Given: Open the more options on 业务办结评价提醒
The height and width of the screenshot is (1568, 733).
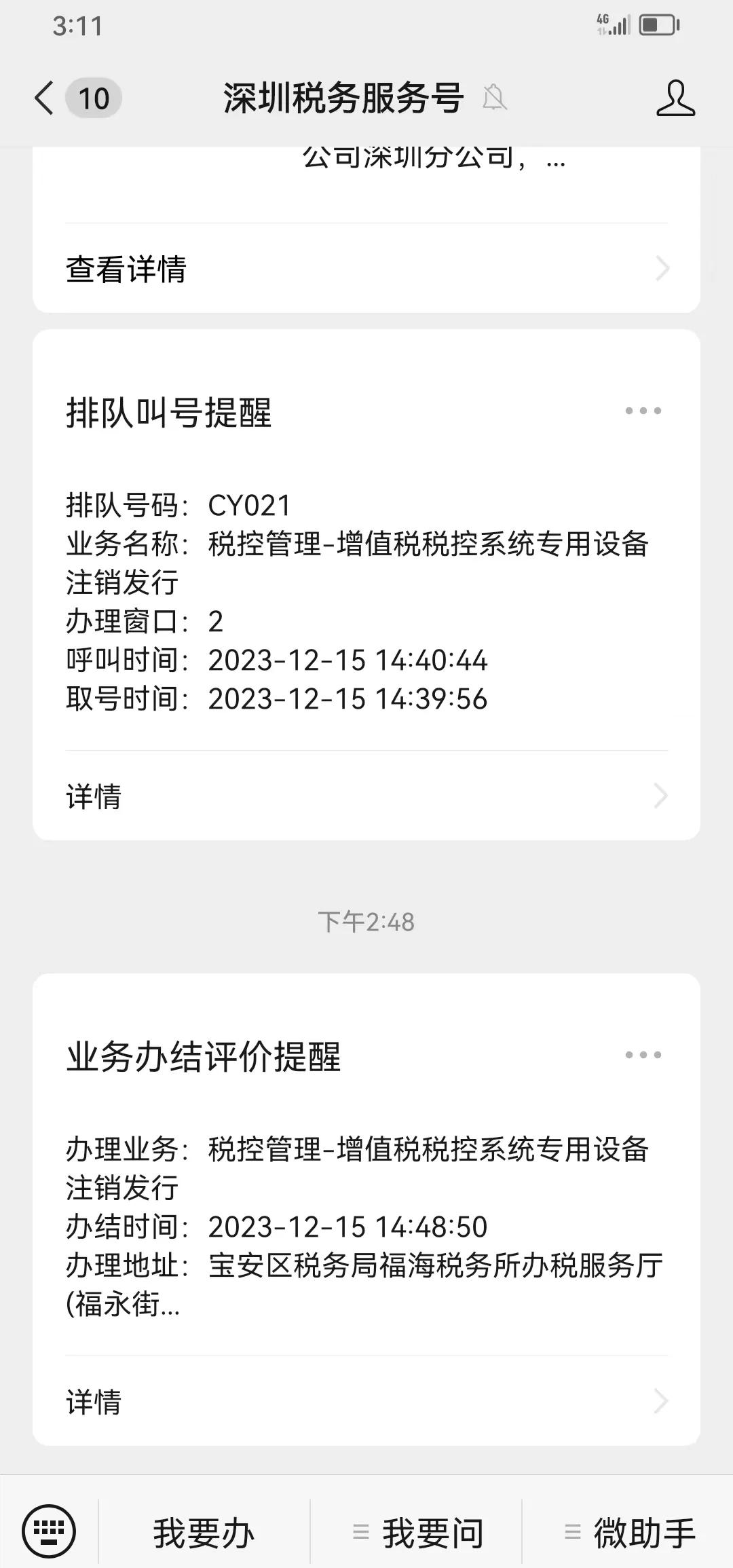Looking at the screenshot, I should (643, 1055).
